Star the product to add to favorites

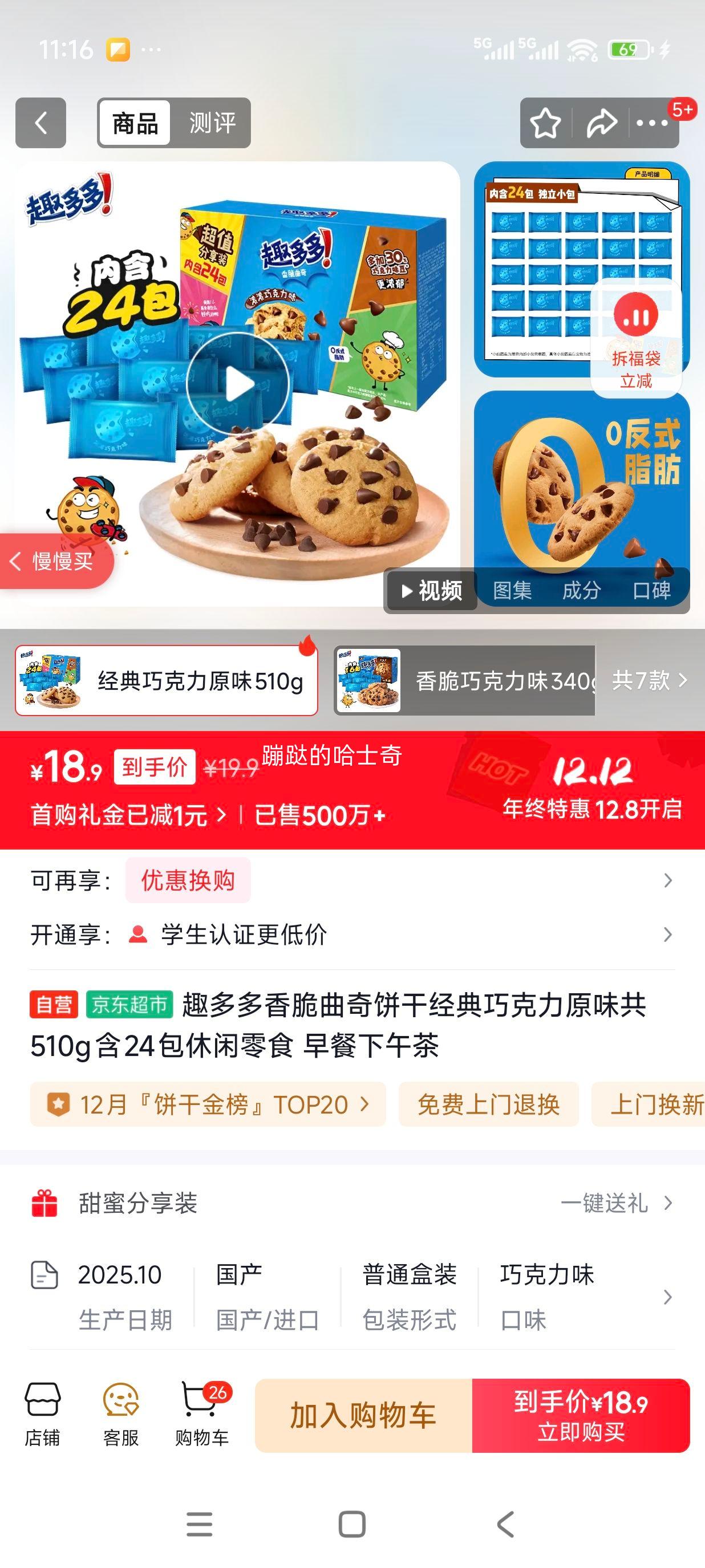click(x=546, y=123)
